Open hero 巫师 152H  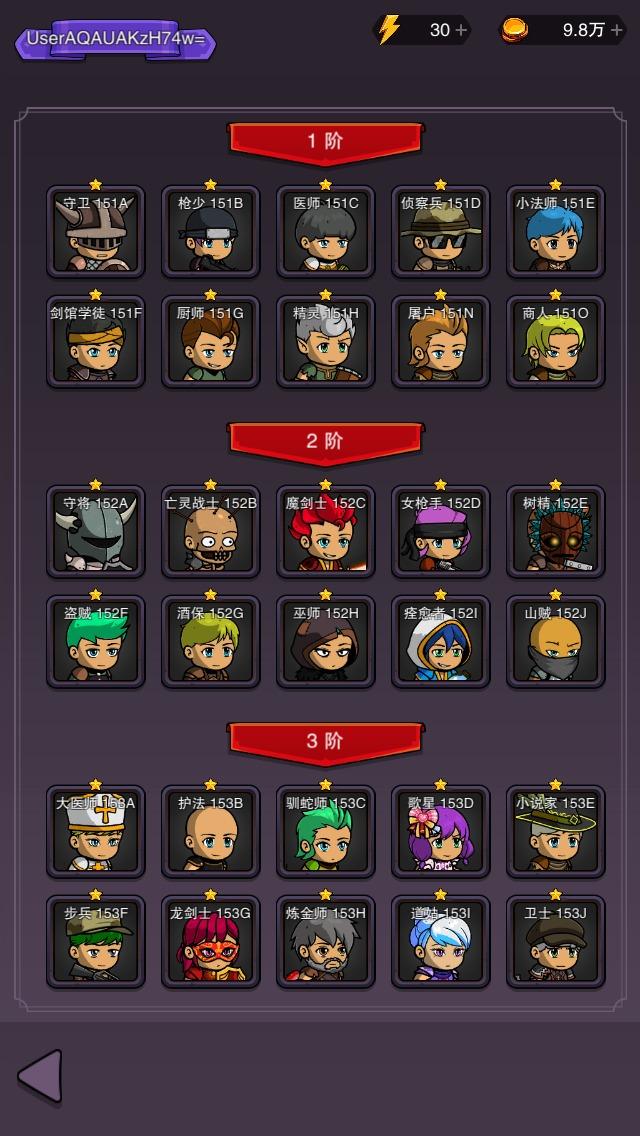tap(326, 642)
